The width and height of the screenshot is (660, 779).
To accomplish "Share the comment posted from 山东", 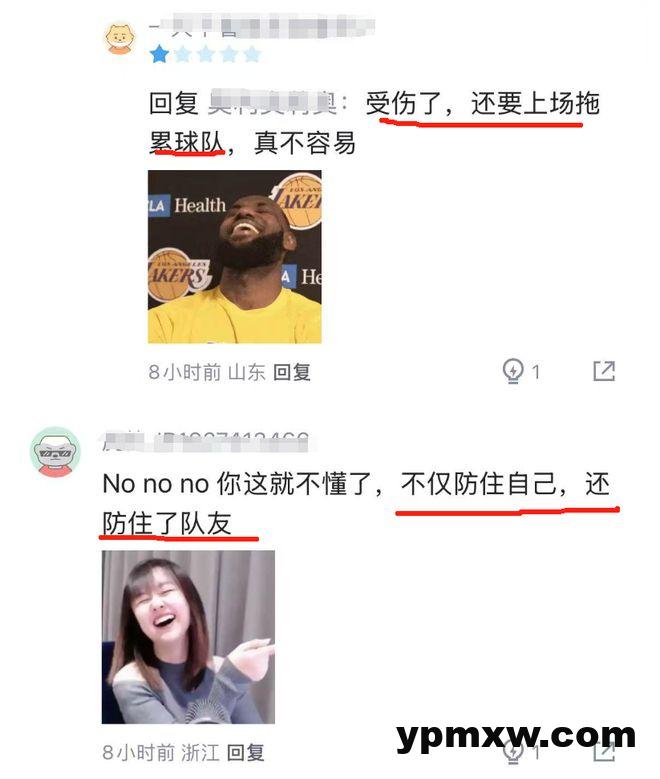I will [604, 372].
